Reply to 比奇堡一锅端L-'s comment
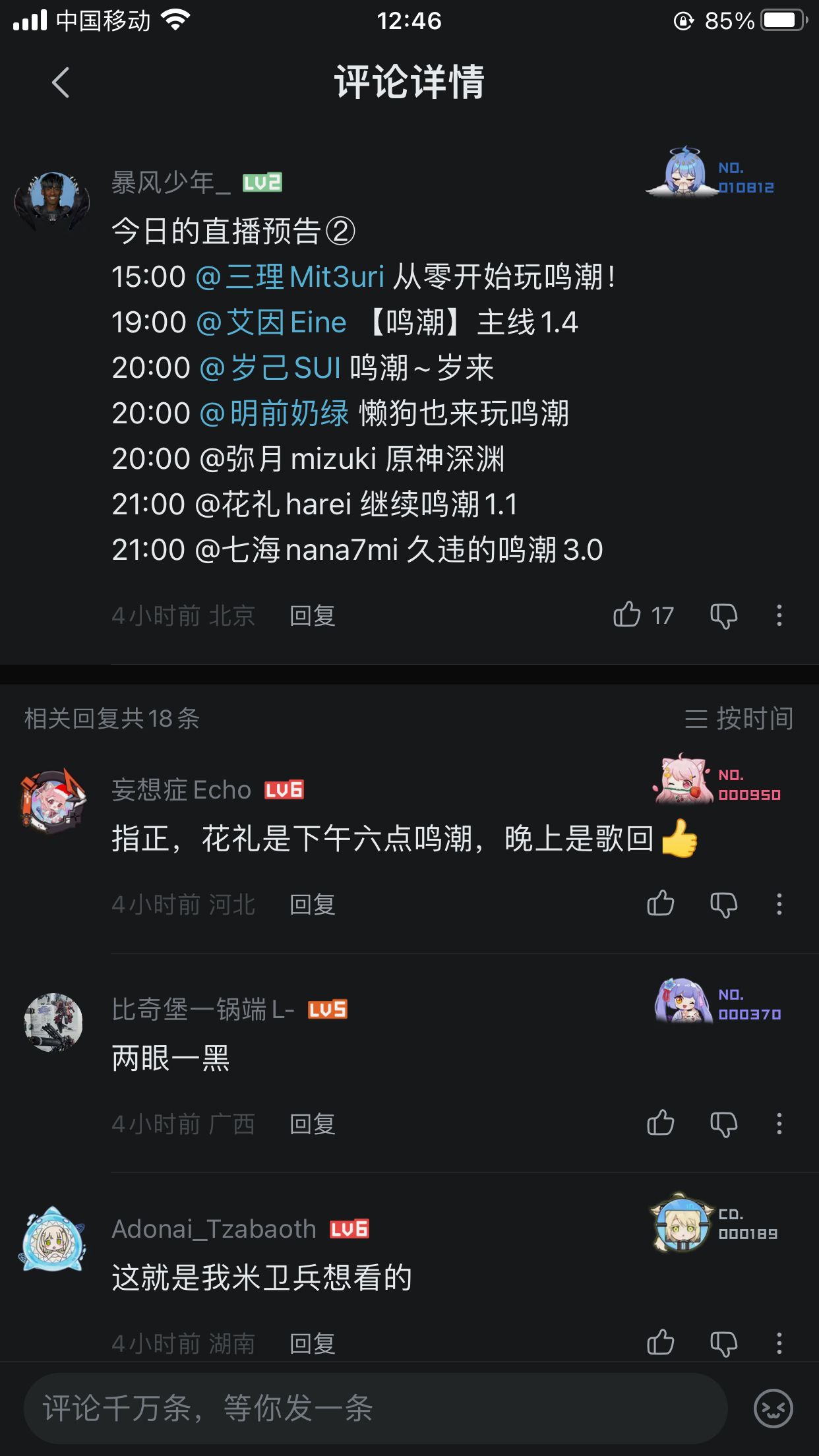Viewport: 819px width, 1456px height. tap(313, 1124)
